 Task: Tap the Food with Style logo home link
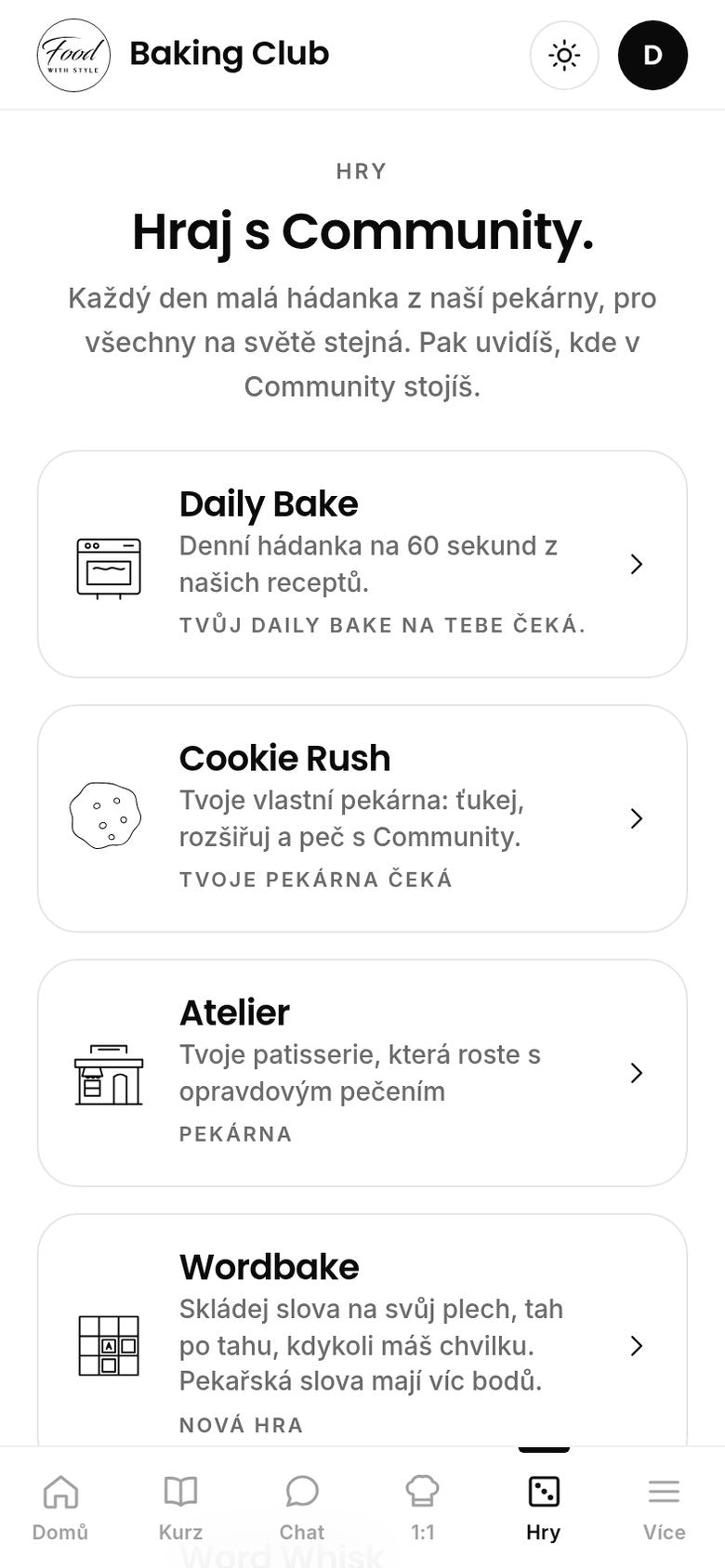[x=73, y=55]
